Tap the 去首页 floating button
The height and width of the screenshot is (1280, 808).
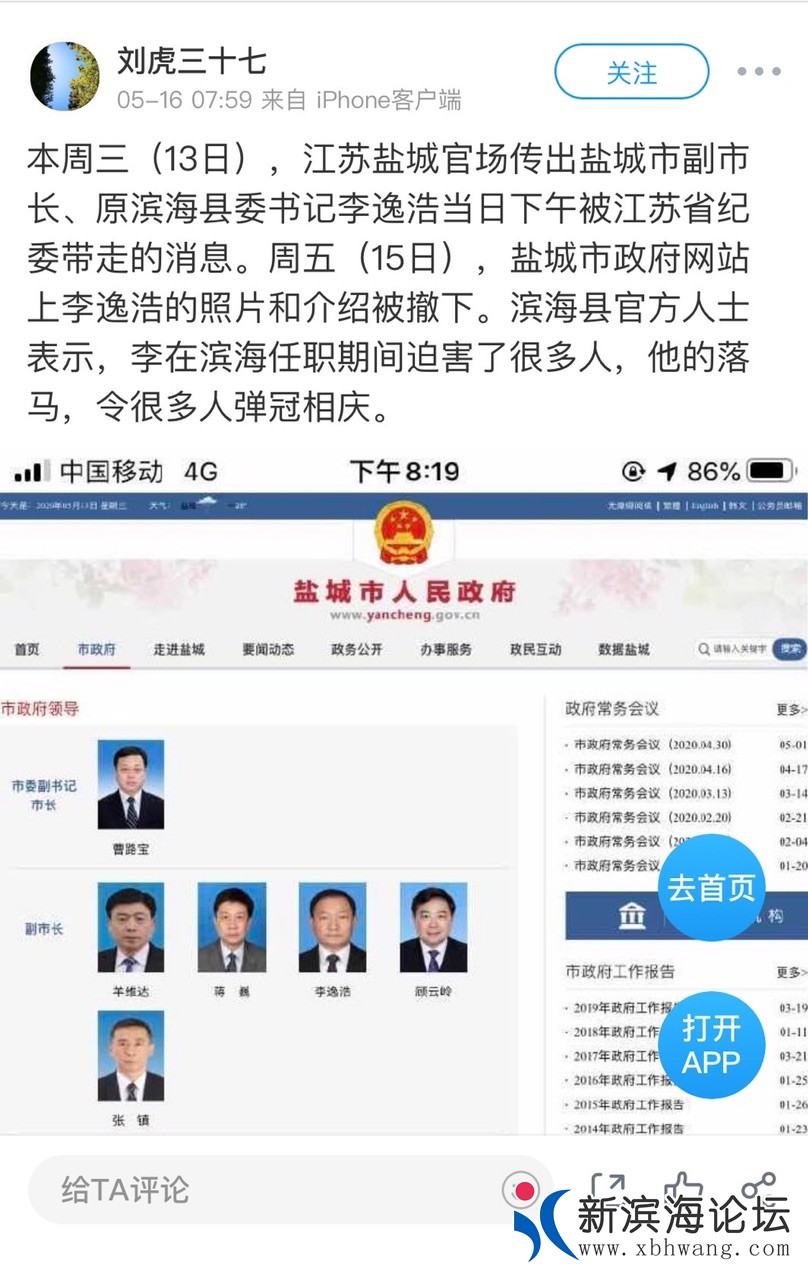(711, 888)
